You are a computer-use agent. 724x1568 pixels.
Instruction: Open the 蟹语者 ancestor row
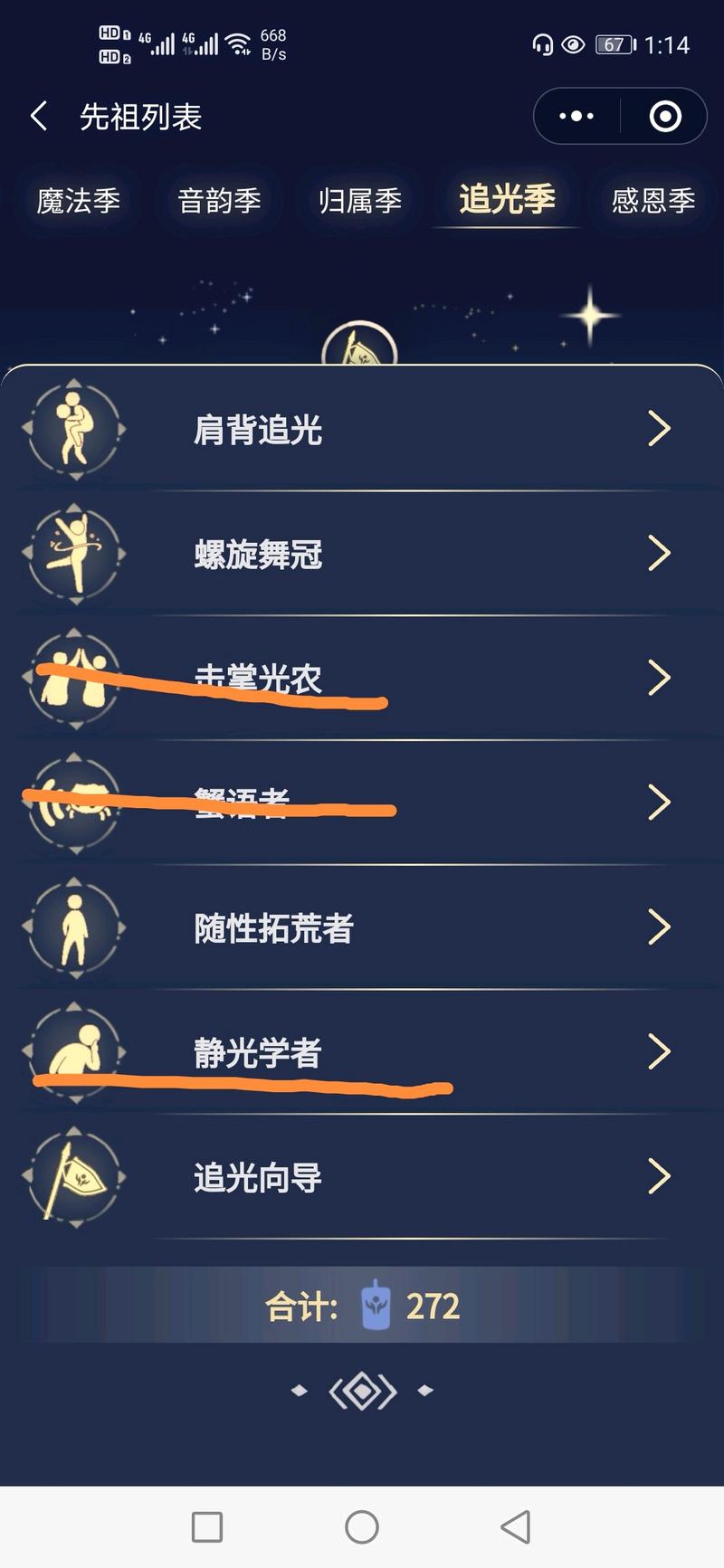362,802
